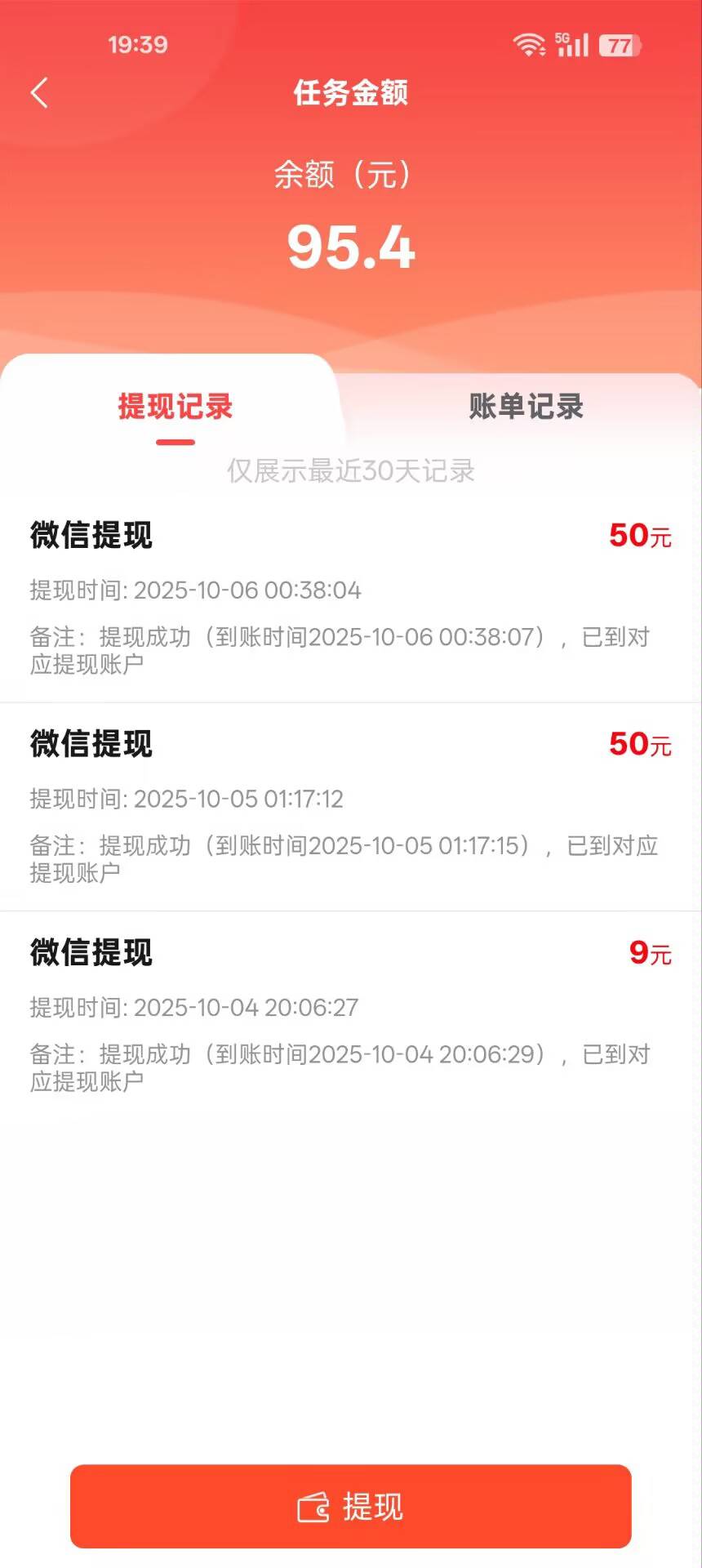Select the 提现记录 tab

[x=175, y=406]
